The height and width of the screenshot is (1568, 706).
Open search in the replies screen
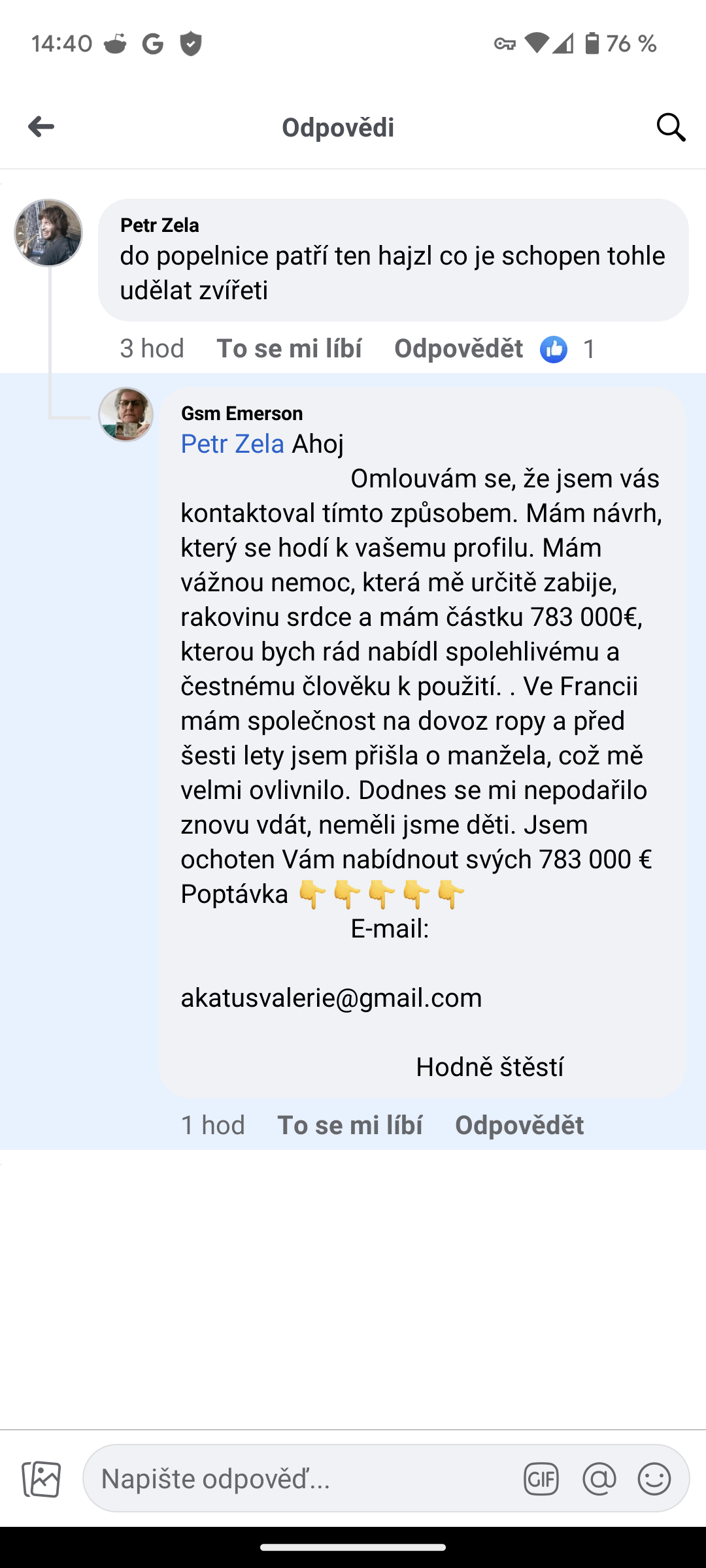point(671,127)
